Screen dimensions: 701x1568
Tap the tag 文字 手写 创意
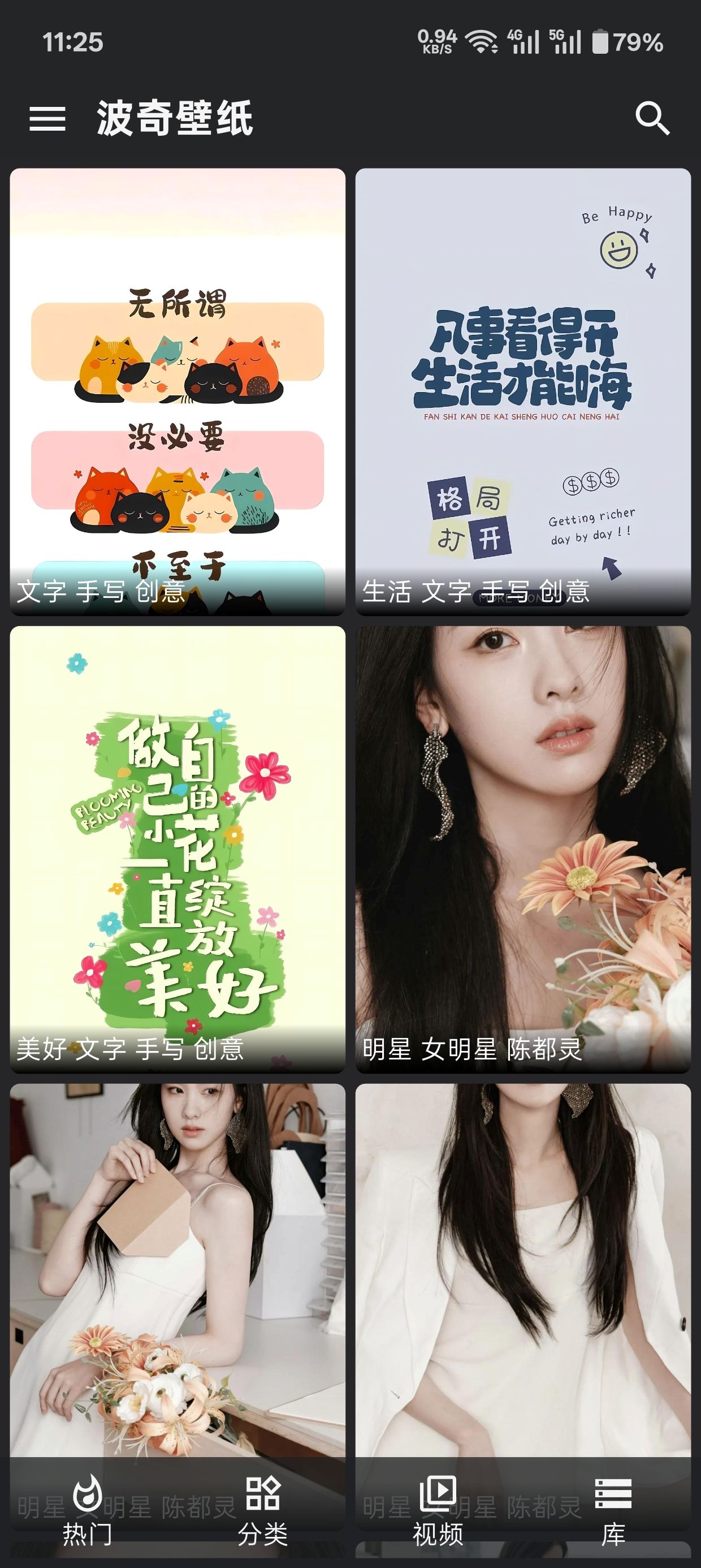click(102, 591)
